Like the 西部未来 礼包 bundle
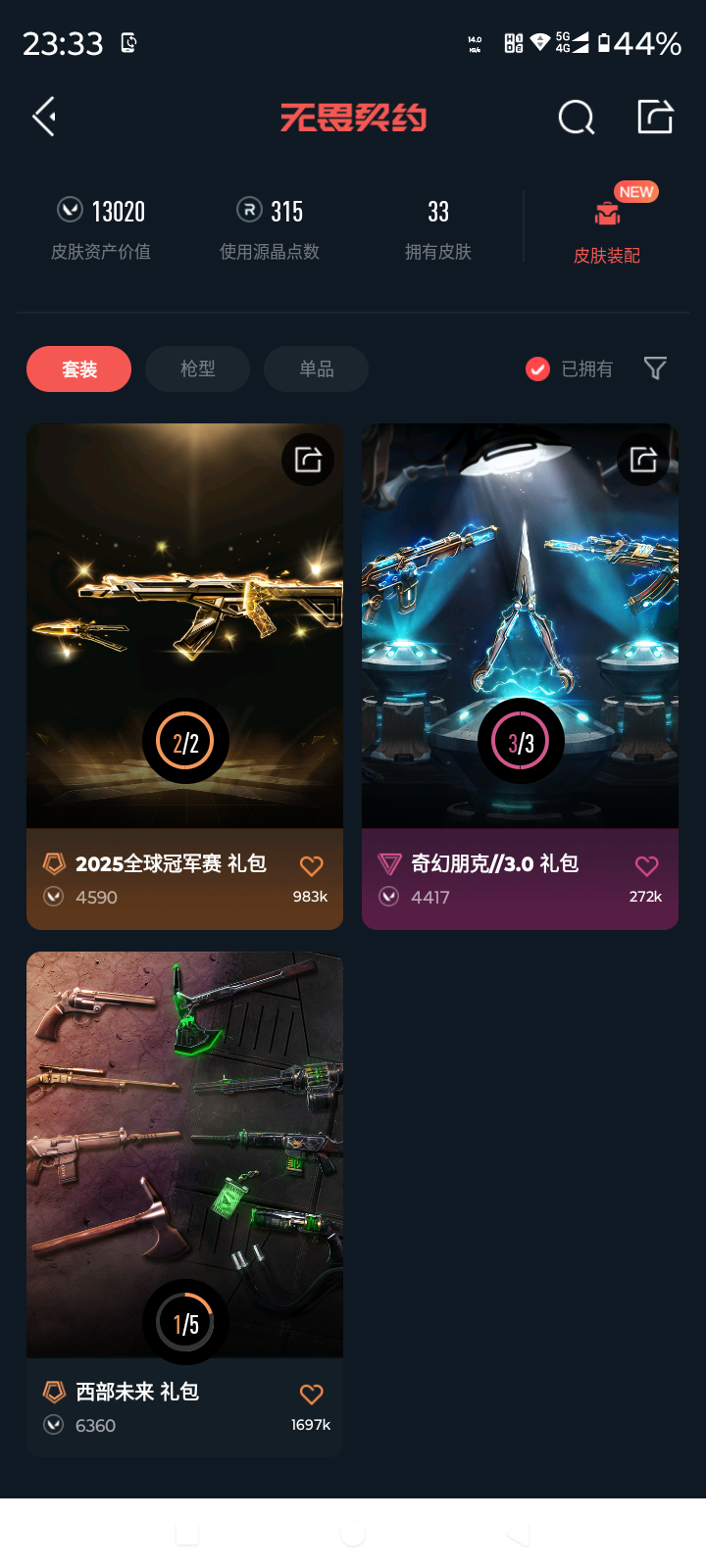 coord(311,1395)
